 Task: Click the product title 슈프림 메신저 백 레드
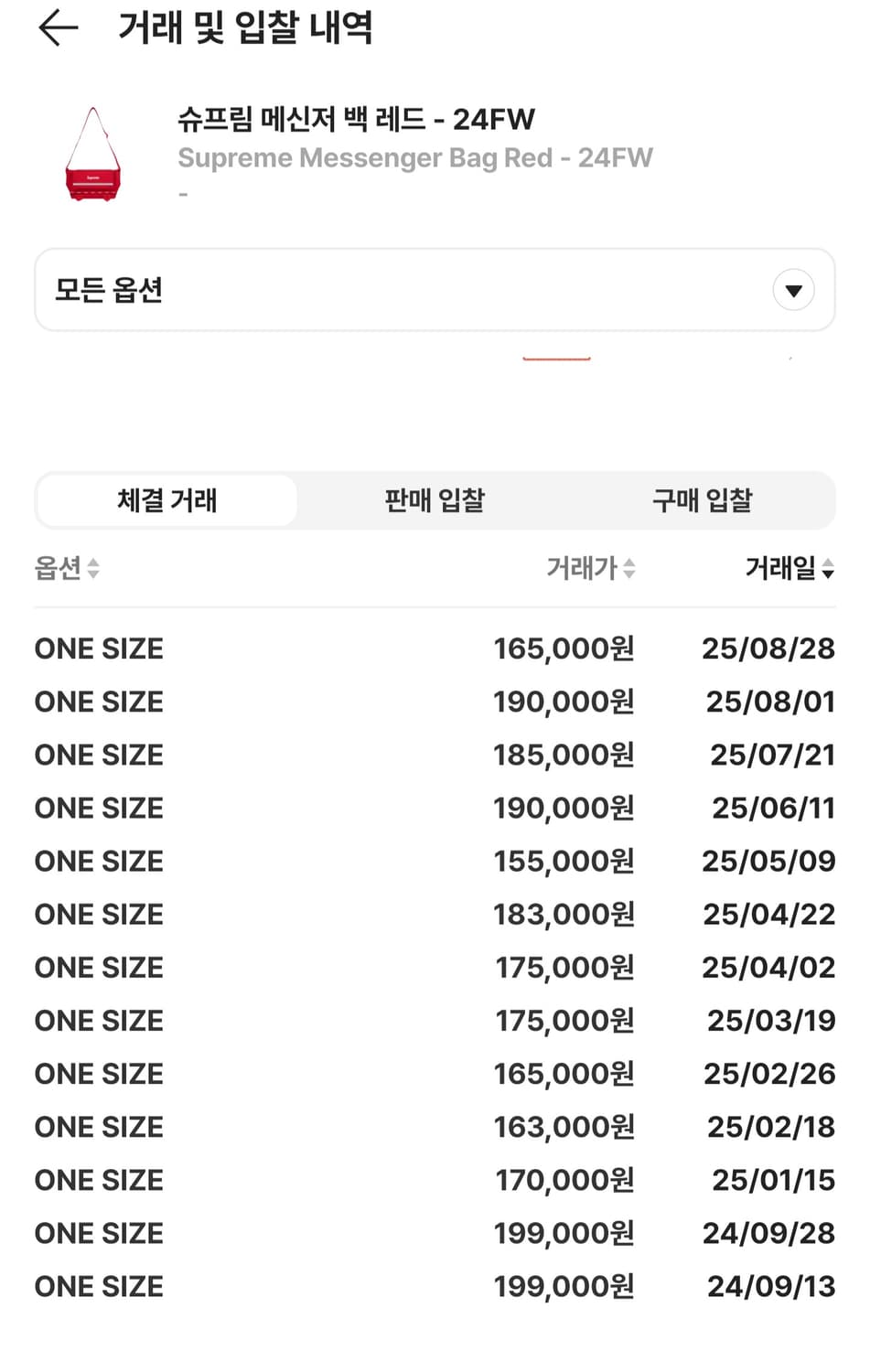click(x=357, y=120)
